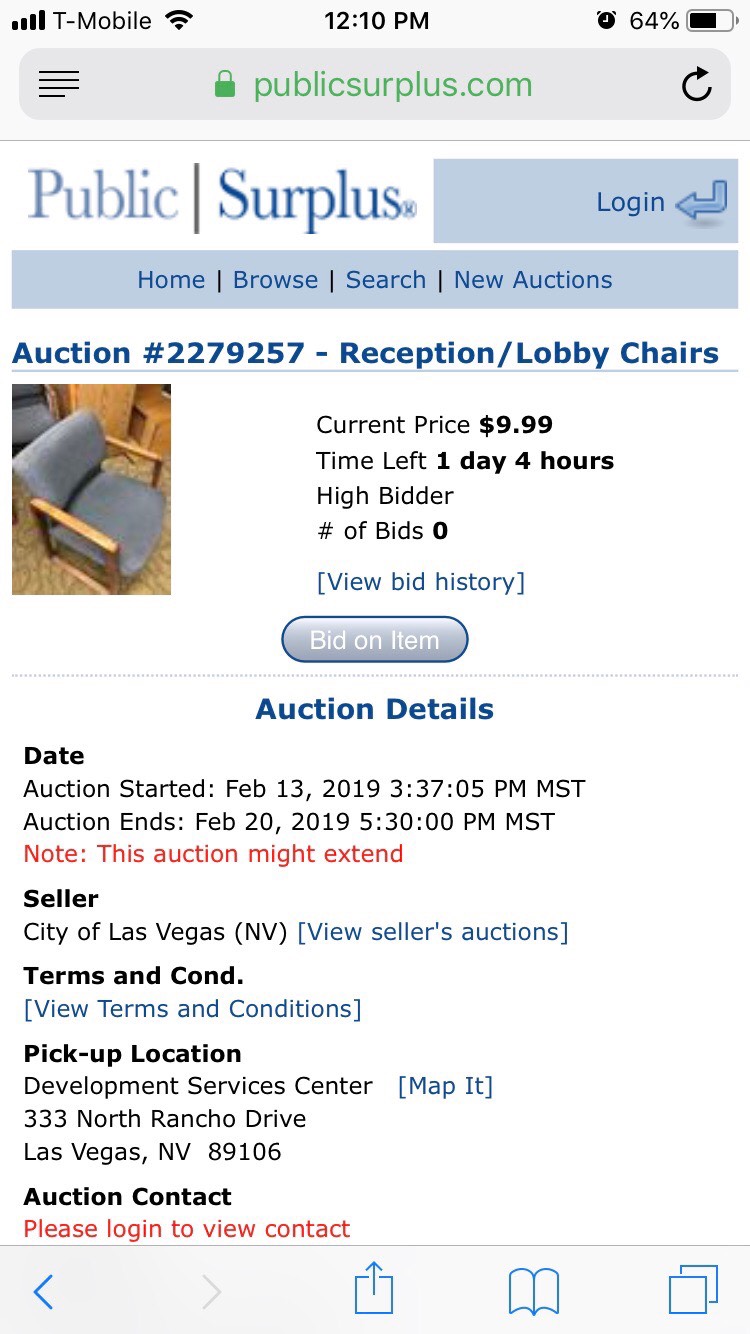Viewport: 750px width, 1334px height.
Task: Go back to the previous page
Action: [43, 1291]
